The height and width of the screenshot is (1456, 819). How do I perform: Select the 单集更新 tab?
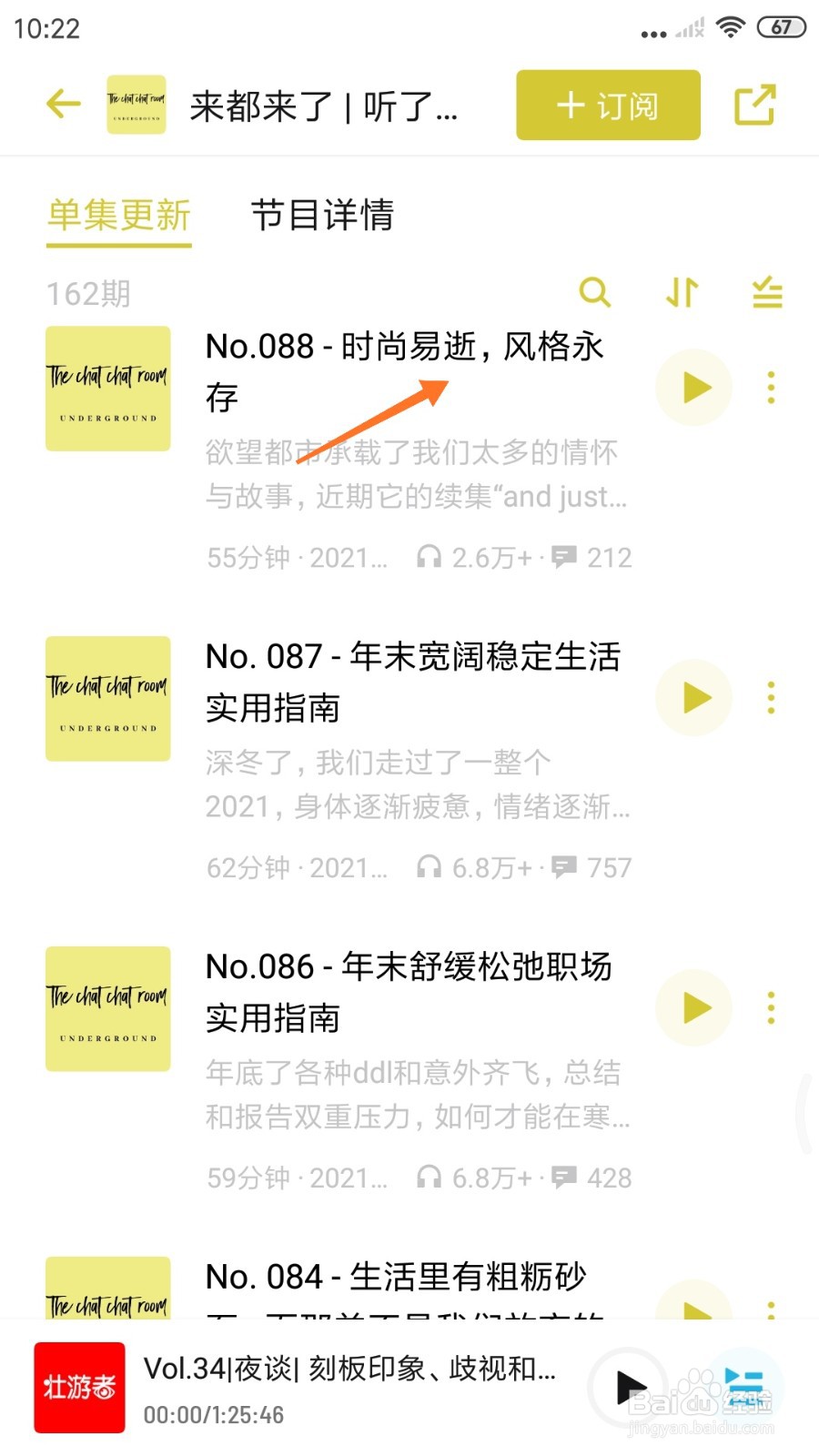[118, 217]
